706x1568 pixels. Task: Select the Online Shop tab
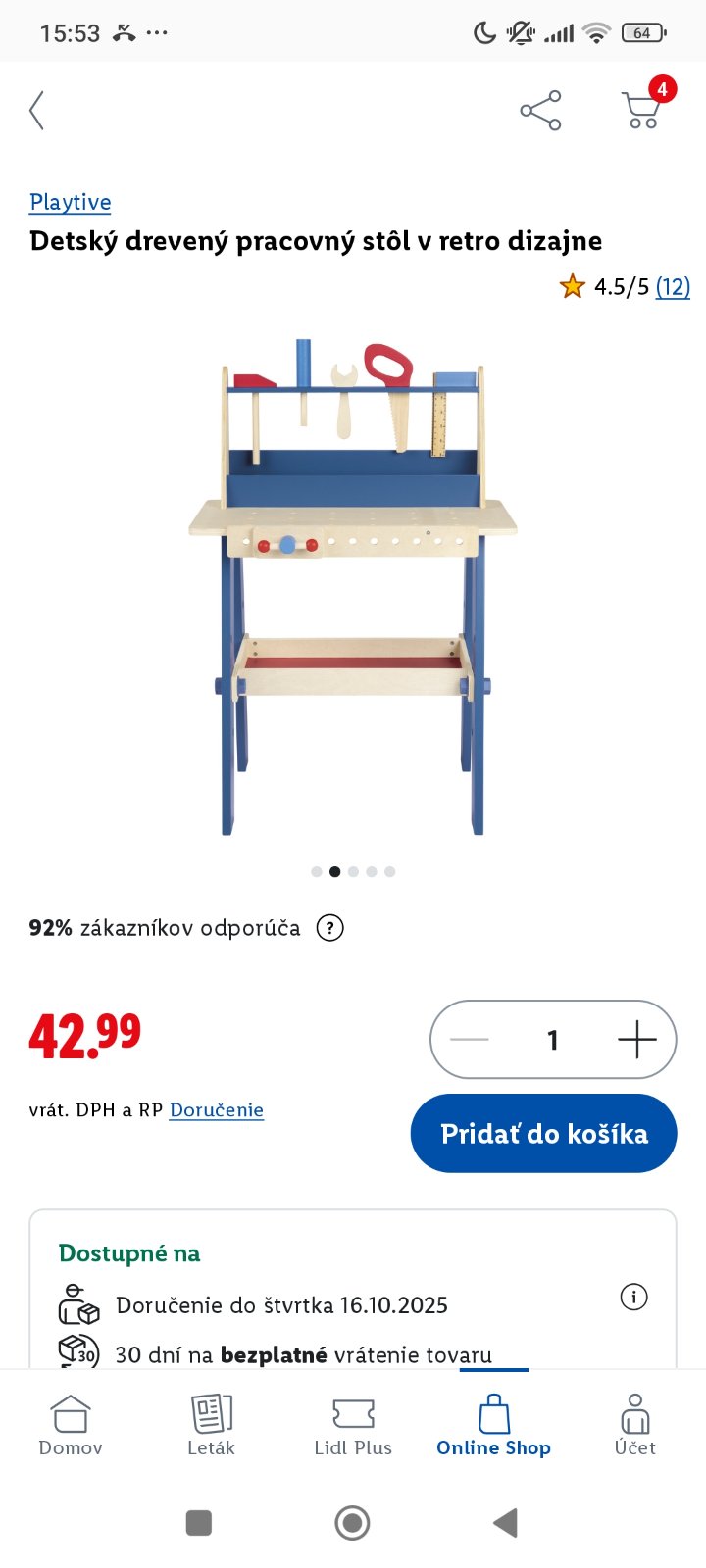[493, 1426]
